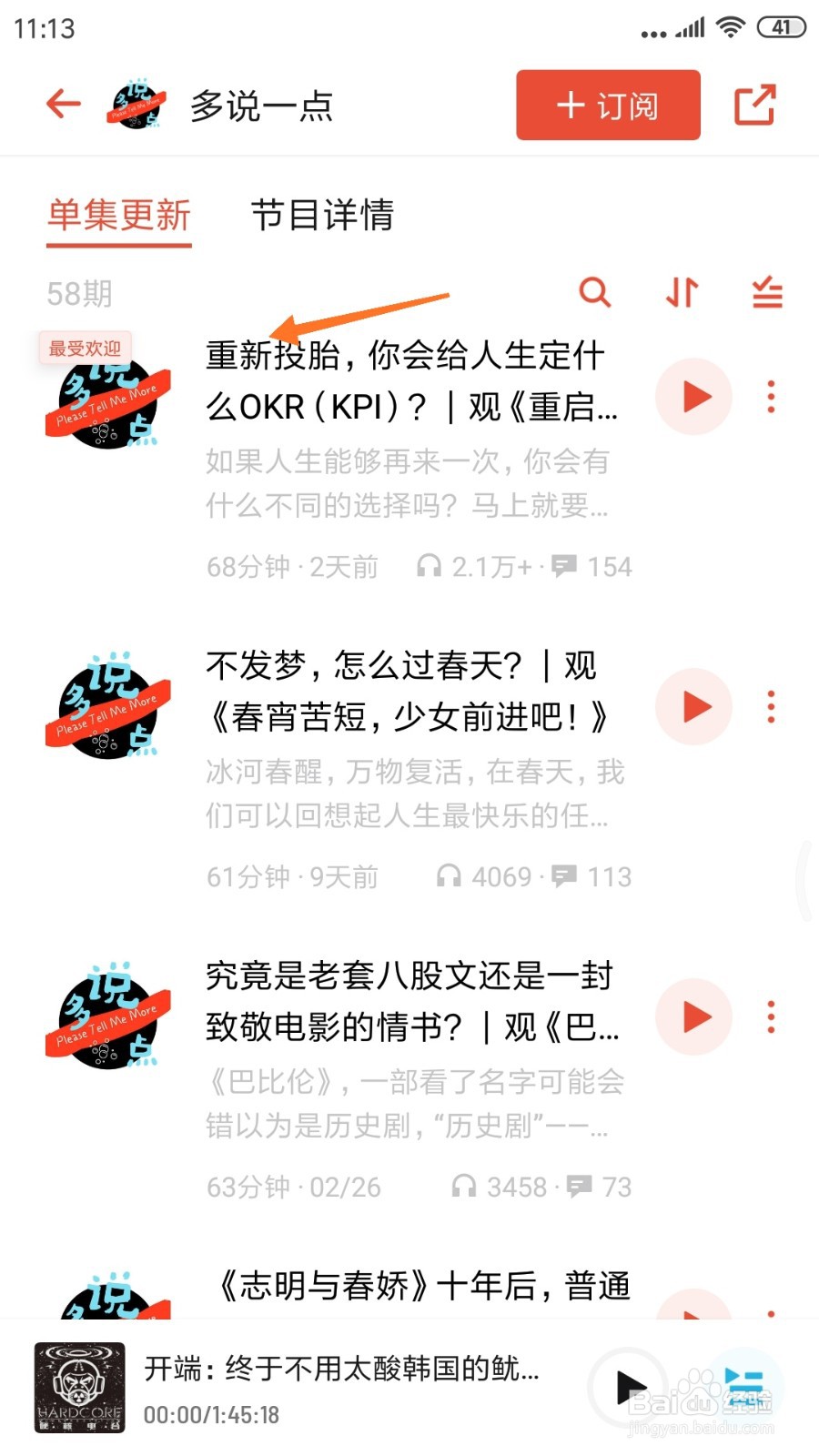Open three-dot options for second episode

(771, 707)
